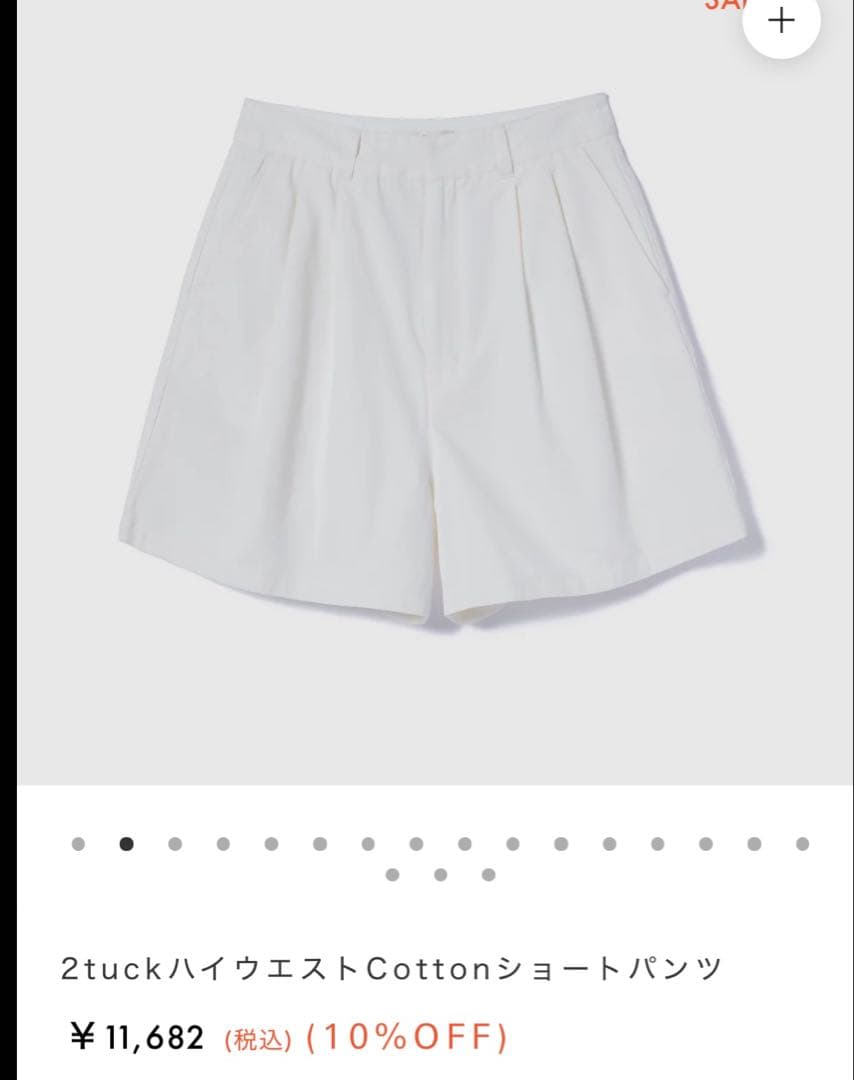Select the fourth carousel dot
854x1080 pixels.
point(220,843)
